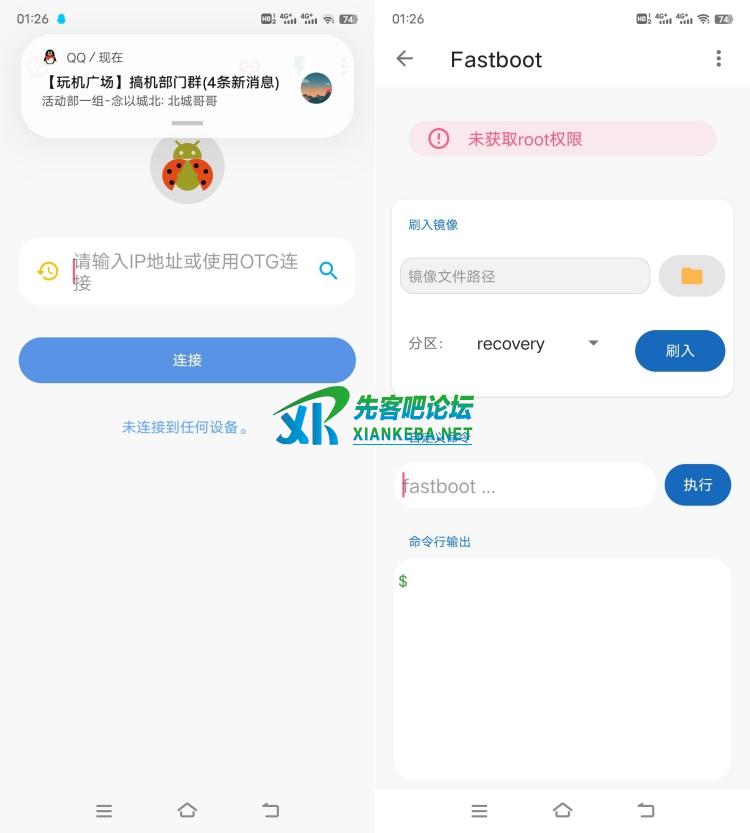The width and height of the screenshot is (750, 833).
Task: Open the Fastboot overflow menu
Action: [x=718, y=59]
